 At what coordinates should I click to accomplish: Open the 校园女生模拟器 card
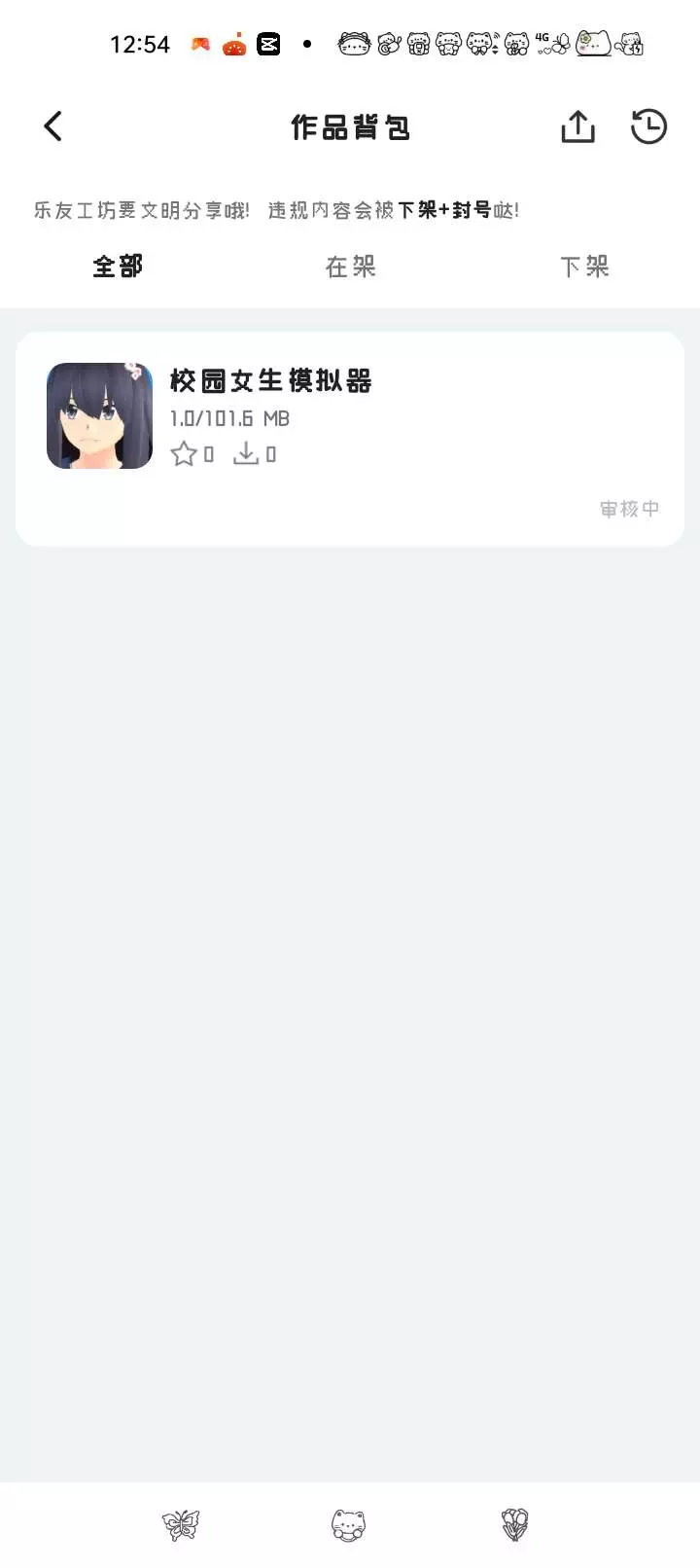pos(350,438)
